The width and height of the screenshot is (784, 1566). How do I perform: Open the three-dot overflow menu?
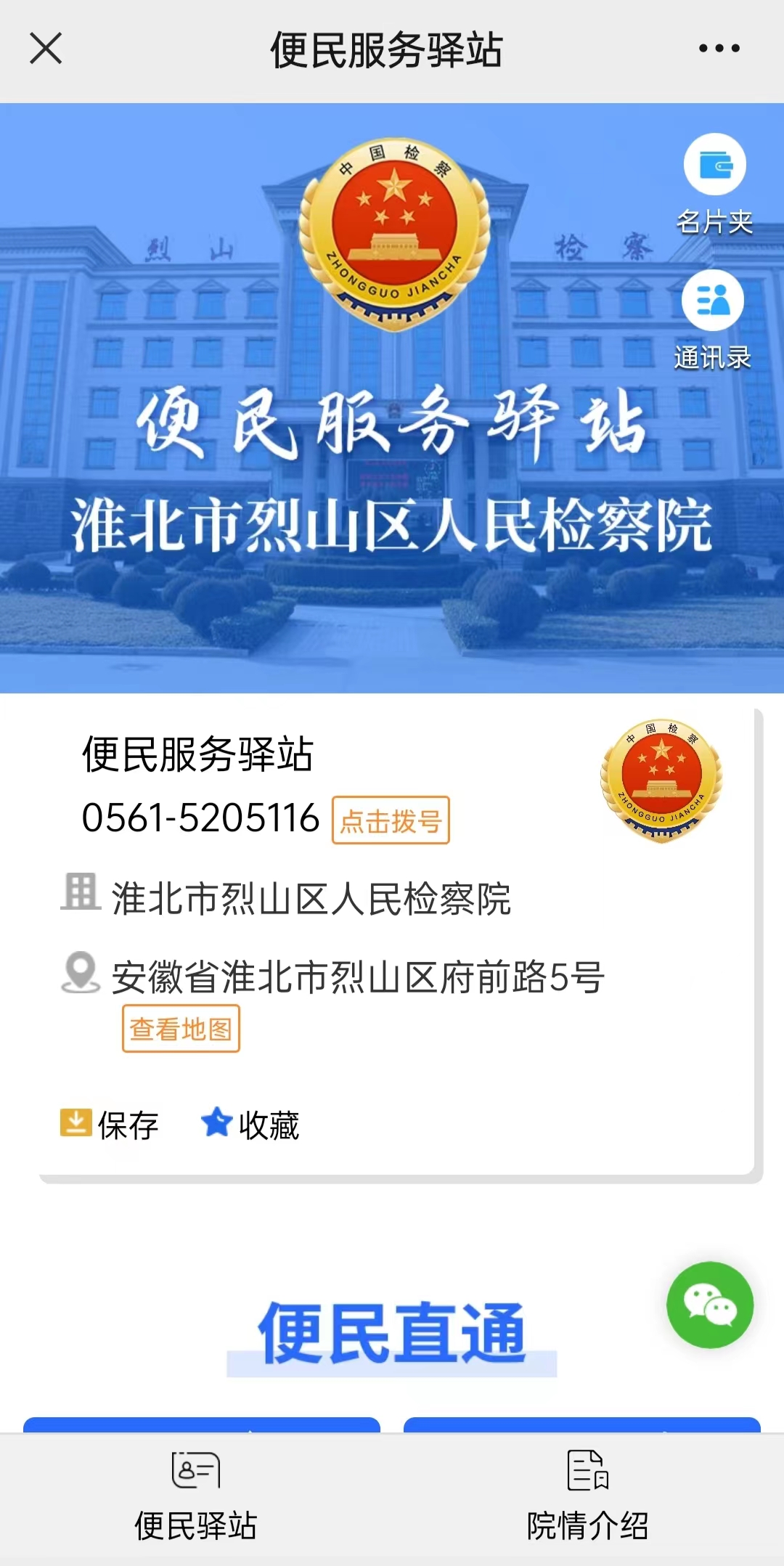coord(719,49)
